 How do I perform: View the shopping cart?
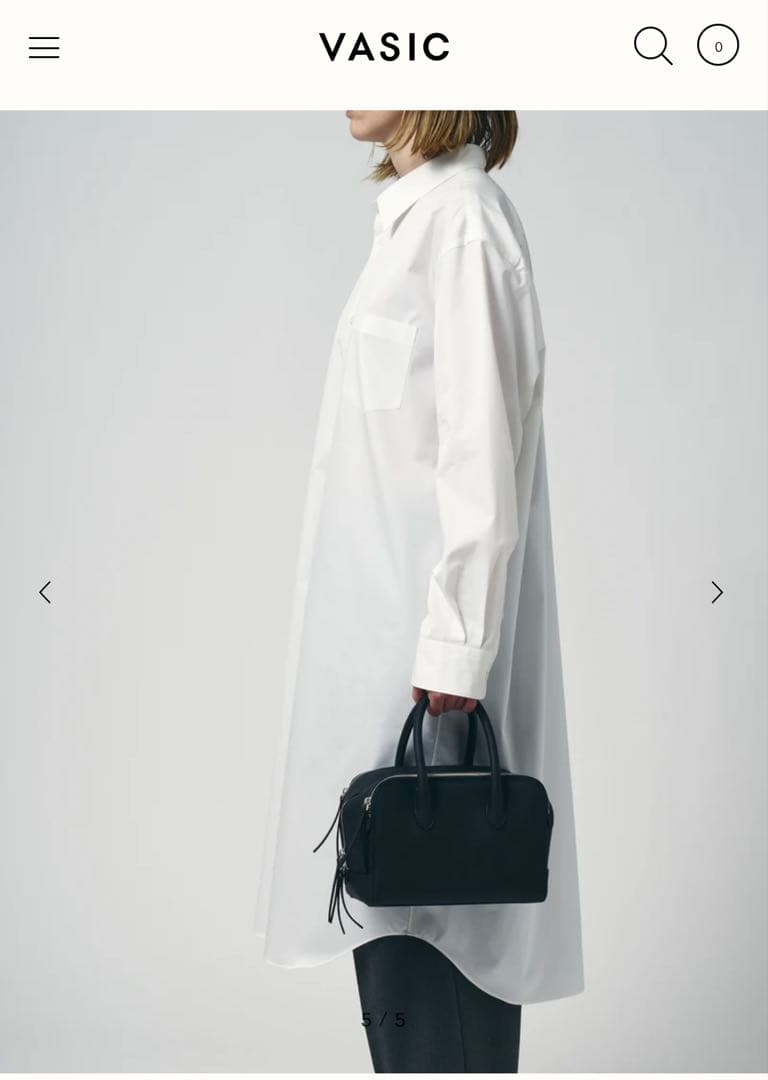point(718,46)
